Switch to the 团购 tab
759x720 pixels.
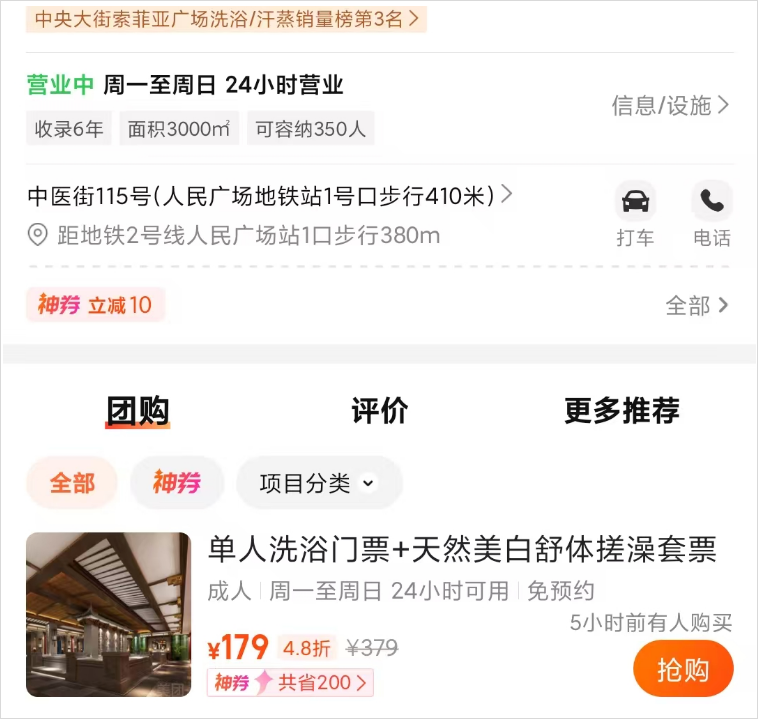click(138, 410)
